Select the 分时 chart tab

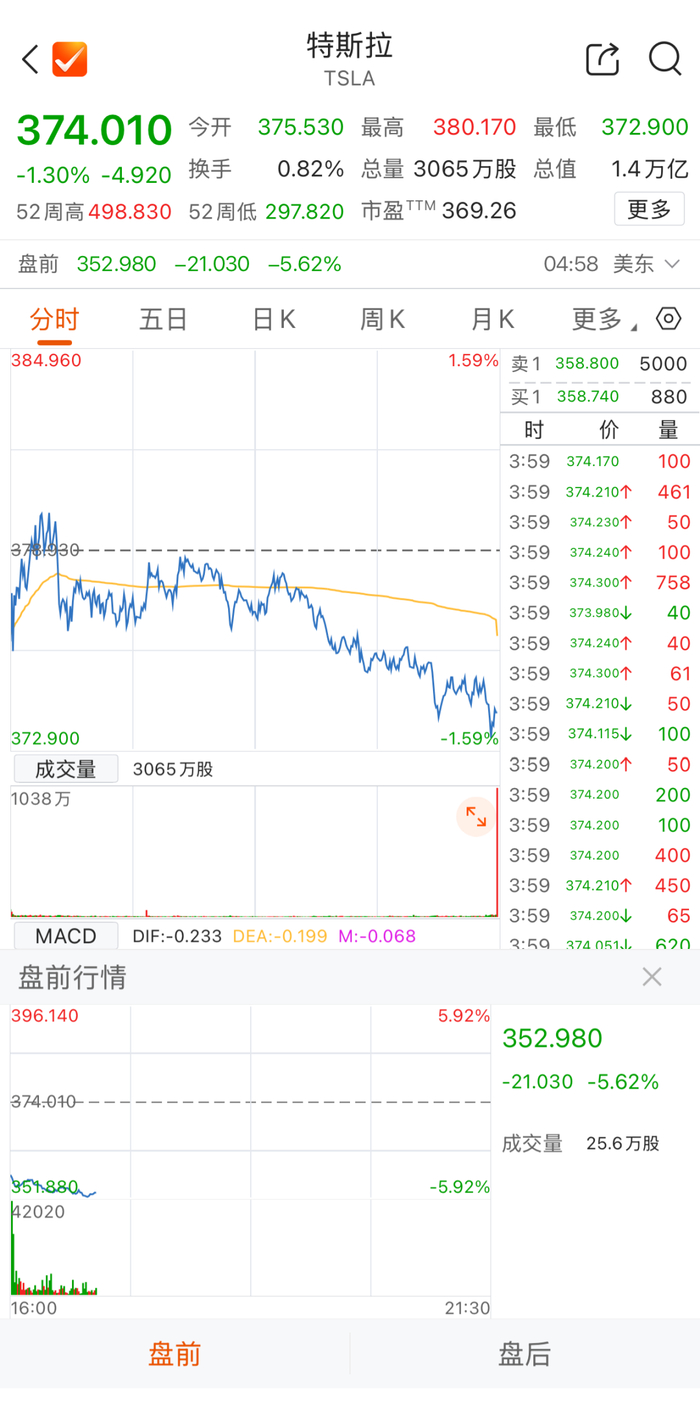tap(54, 319)
